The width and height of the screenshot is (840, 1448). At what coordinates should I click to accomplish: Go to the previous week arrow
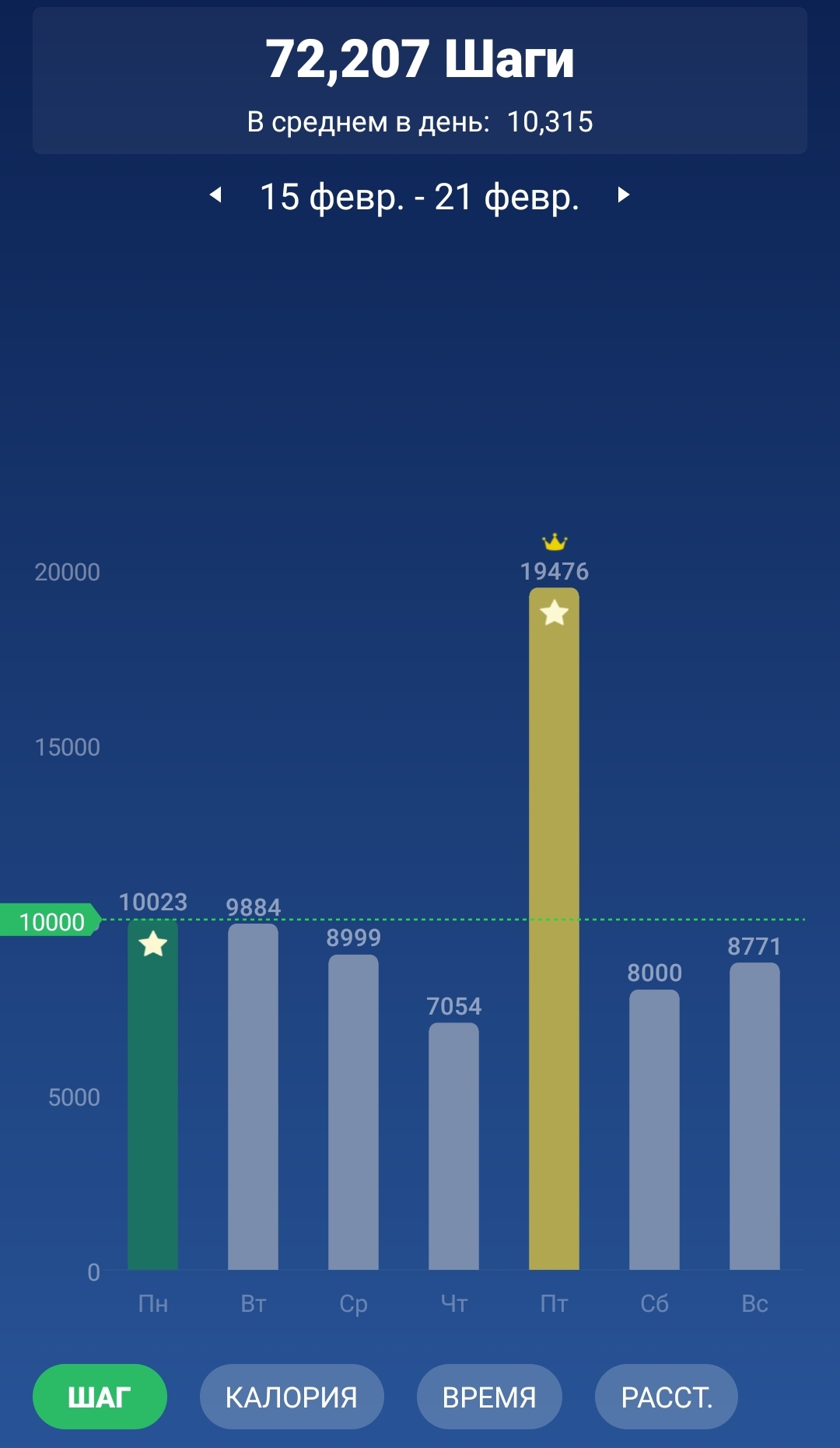coord(216,195)
